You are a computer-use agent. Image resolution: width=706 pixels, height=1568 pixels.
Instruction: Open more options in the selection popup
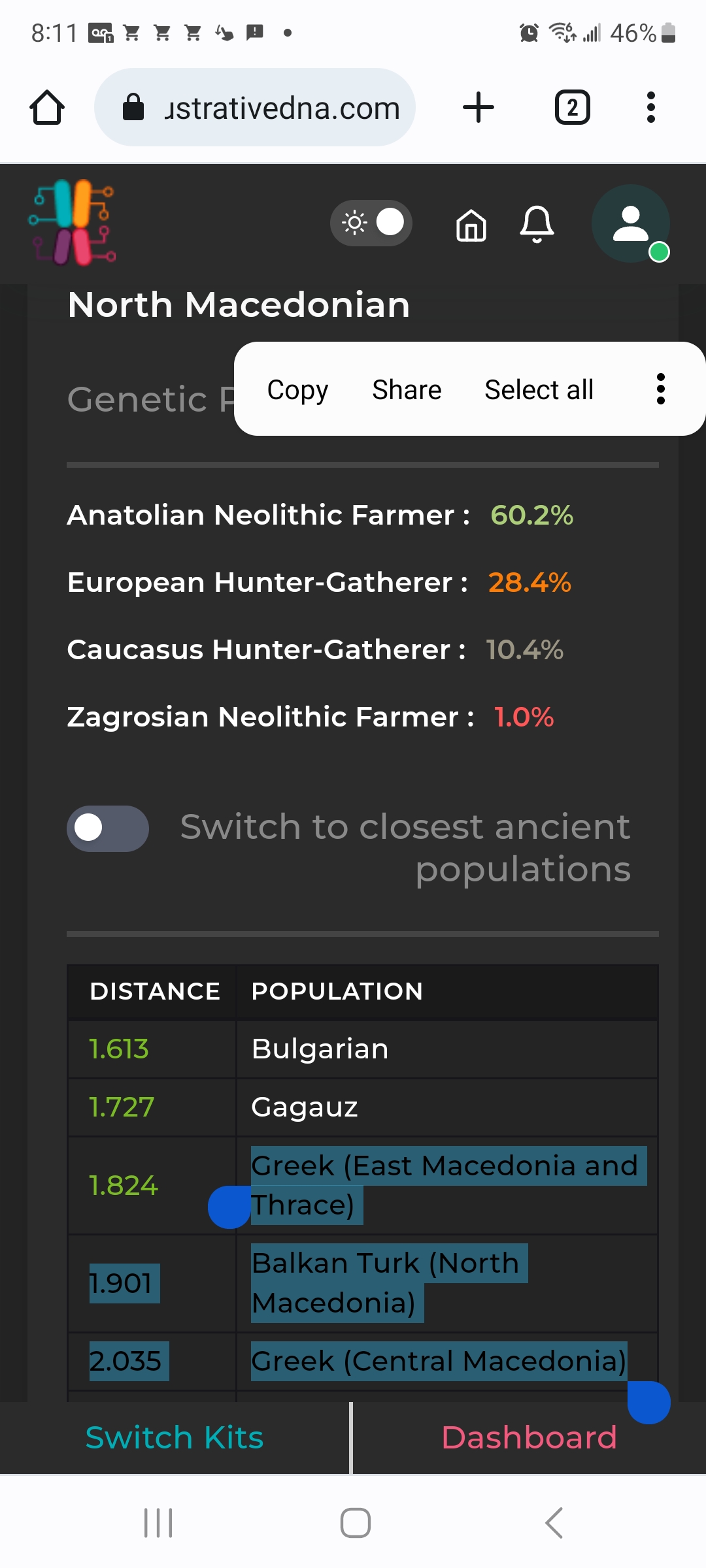(x=661, y=389)
